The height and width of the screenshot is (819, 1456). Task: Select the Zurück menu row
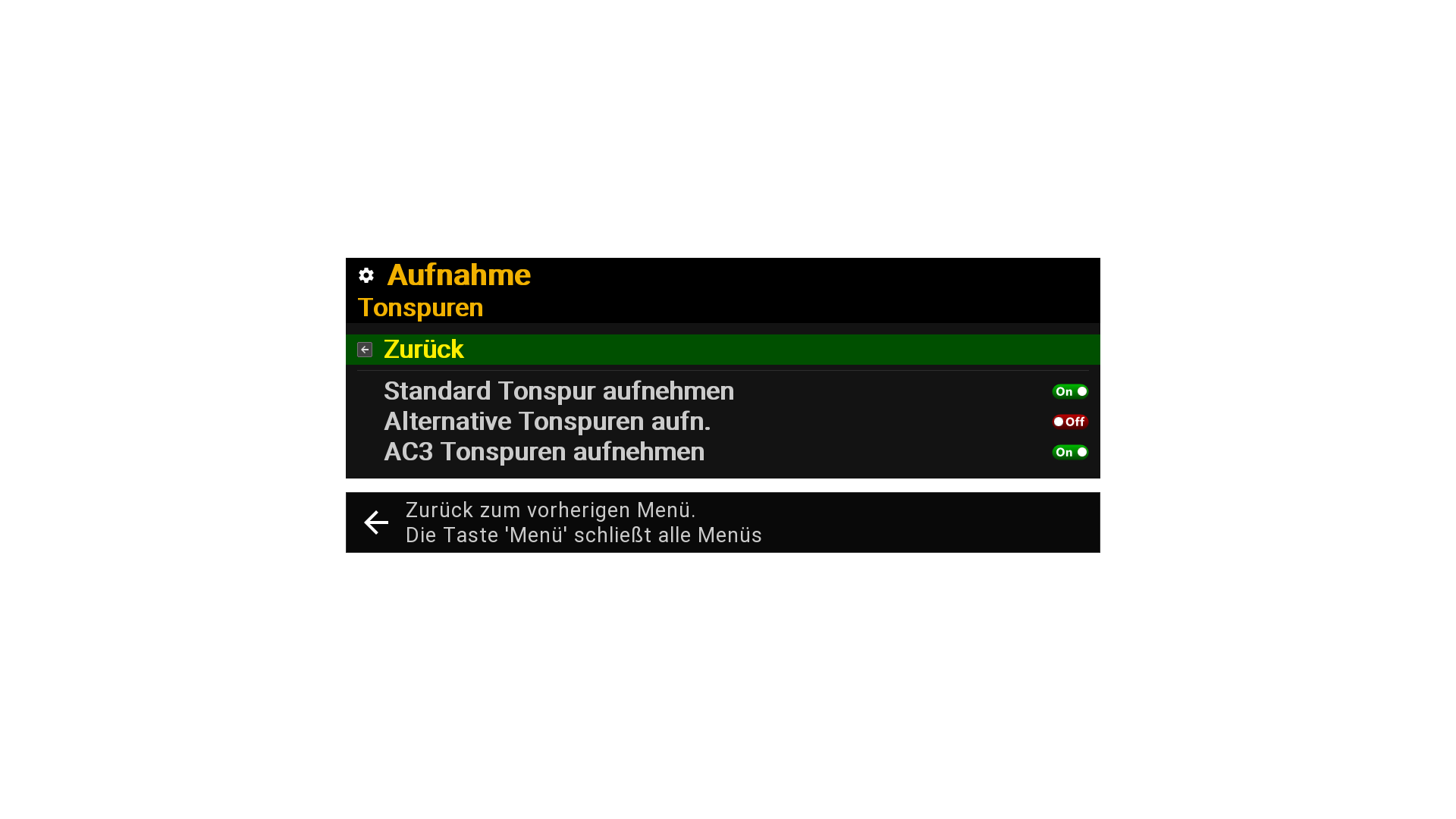pyautogui.click(x=722, y=350)
